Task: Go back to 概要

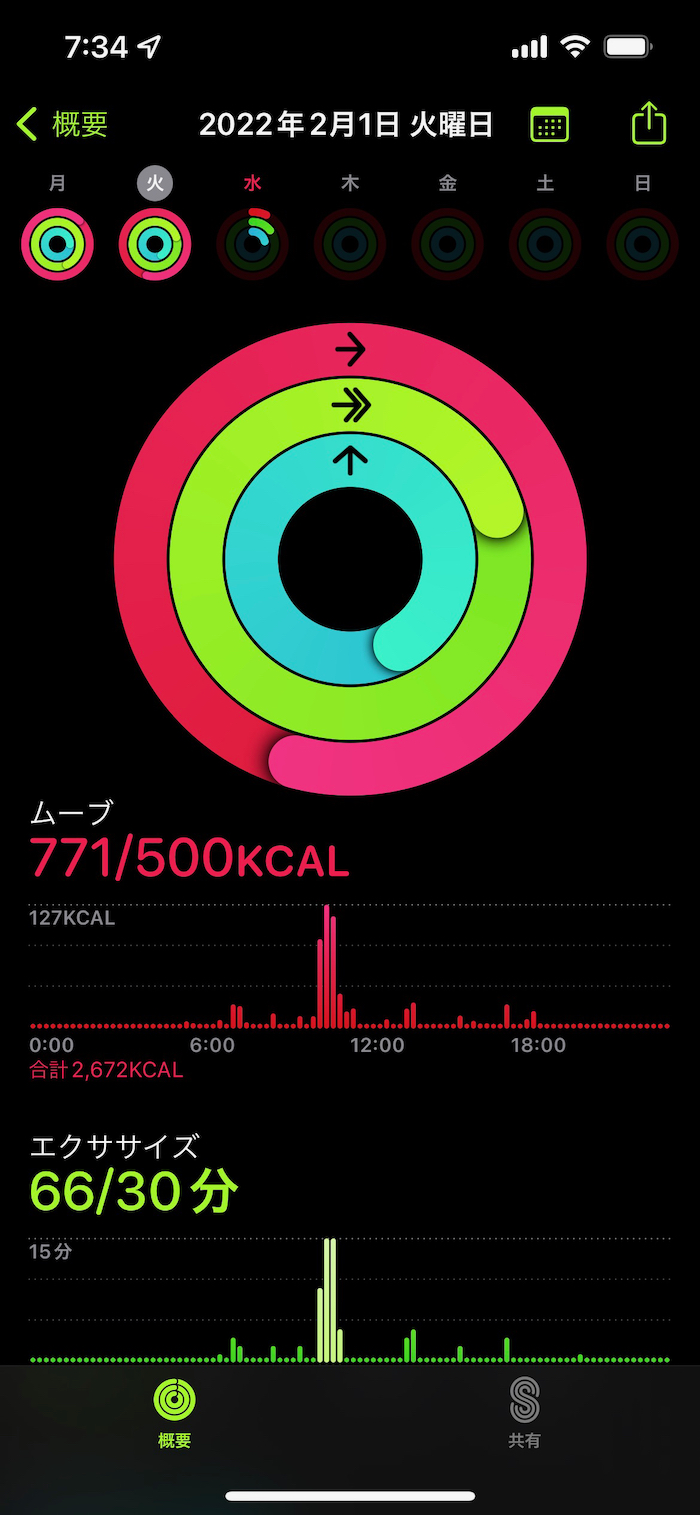Action: (62, 125)
